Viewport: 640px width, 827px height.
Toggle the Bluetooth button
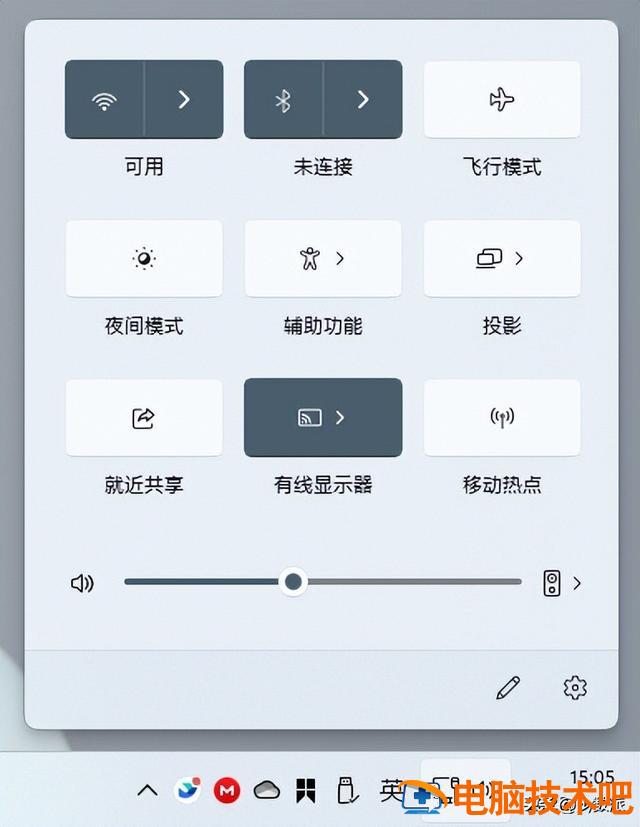[x=283, y=99]
